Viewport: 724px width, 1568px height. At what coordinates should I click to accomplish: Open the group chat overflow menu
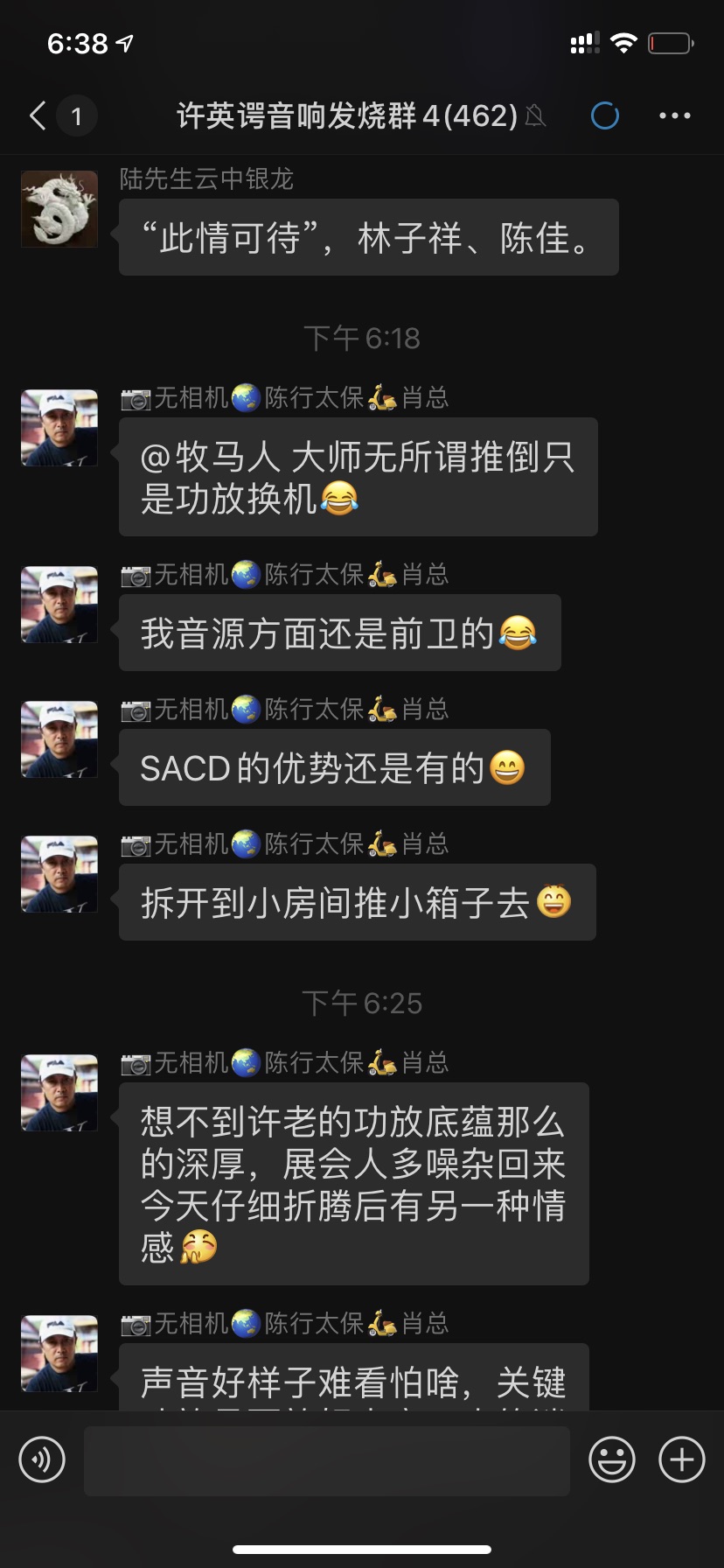click(674, 115)
